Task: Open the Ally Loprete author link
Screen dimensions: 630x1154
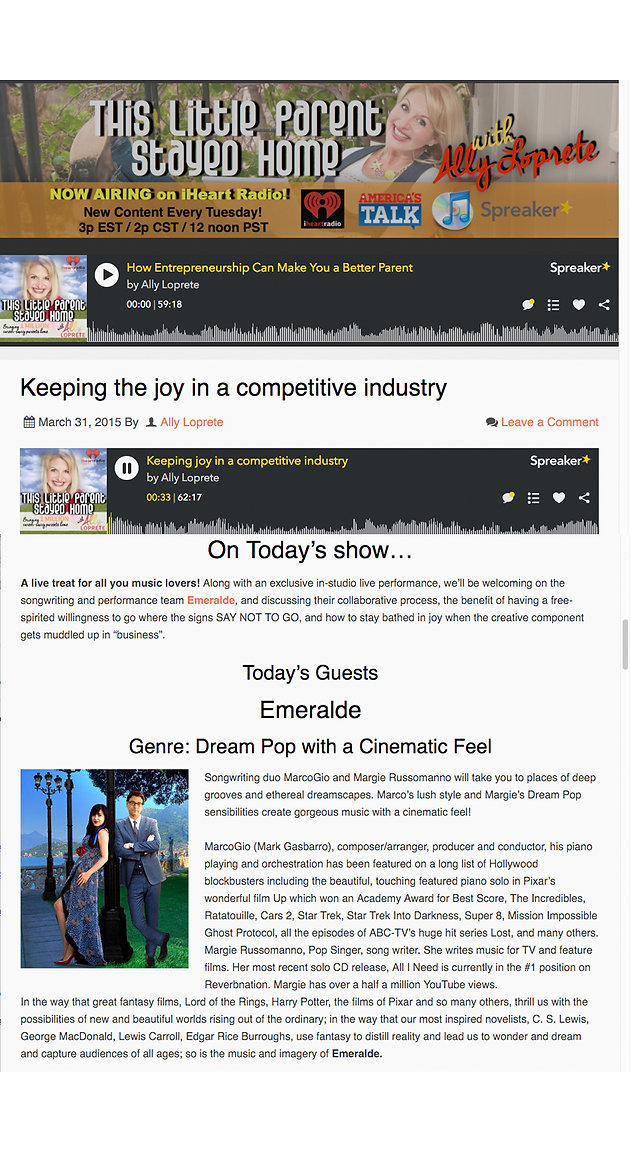Action: (191, 422)
